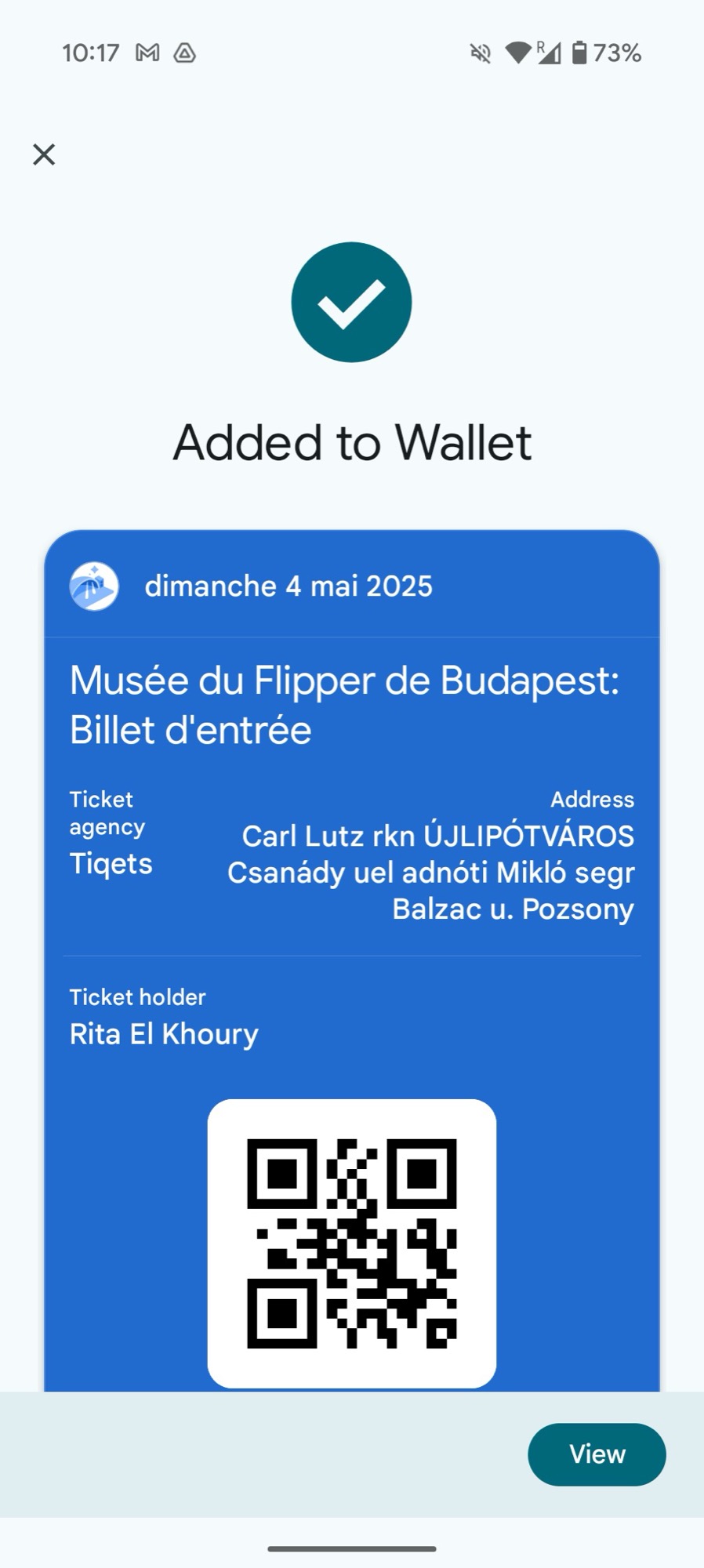This screenshot has height=1568, width=704.
Task: Tap the View button
Action: (597, 1454)
